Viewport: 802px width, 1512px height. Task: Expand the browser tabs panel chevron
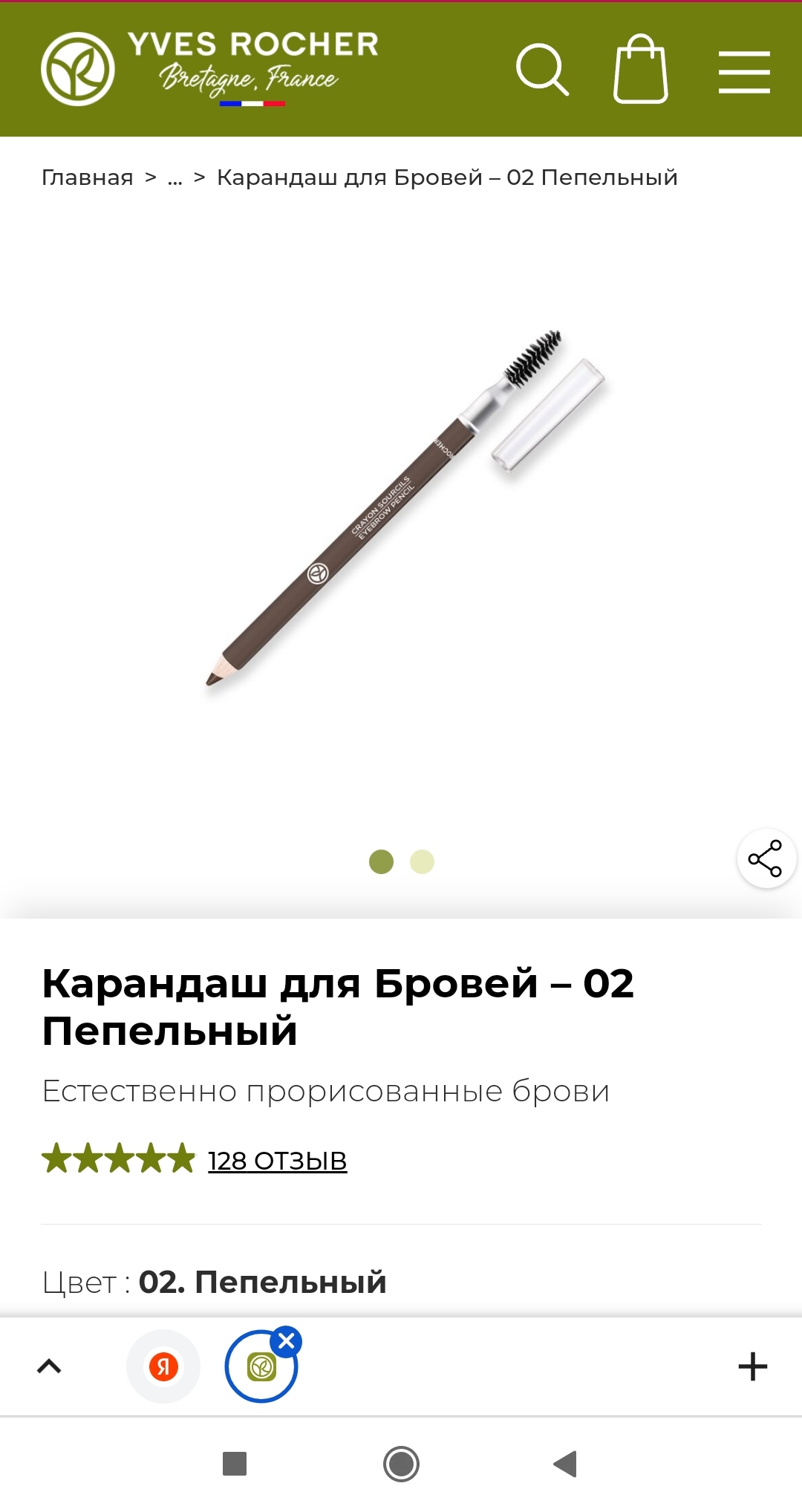pyautogui.click(x=49, y=1366)
